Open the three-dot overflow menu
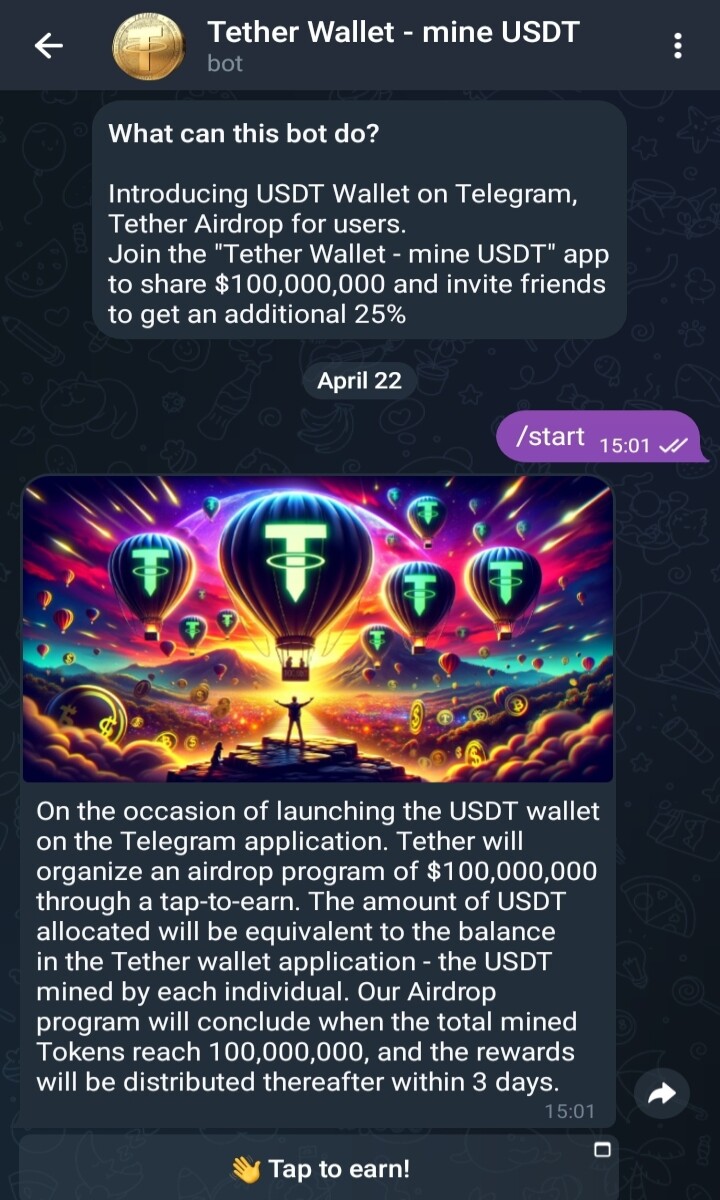 [x=678, y=46]
